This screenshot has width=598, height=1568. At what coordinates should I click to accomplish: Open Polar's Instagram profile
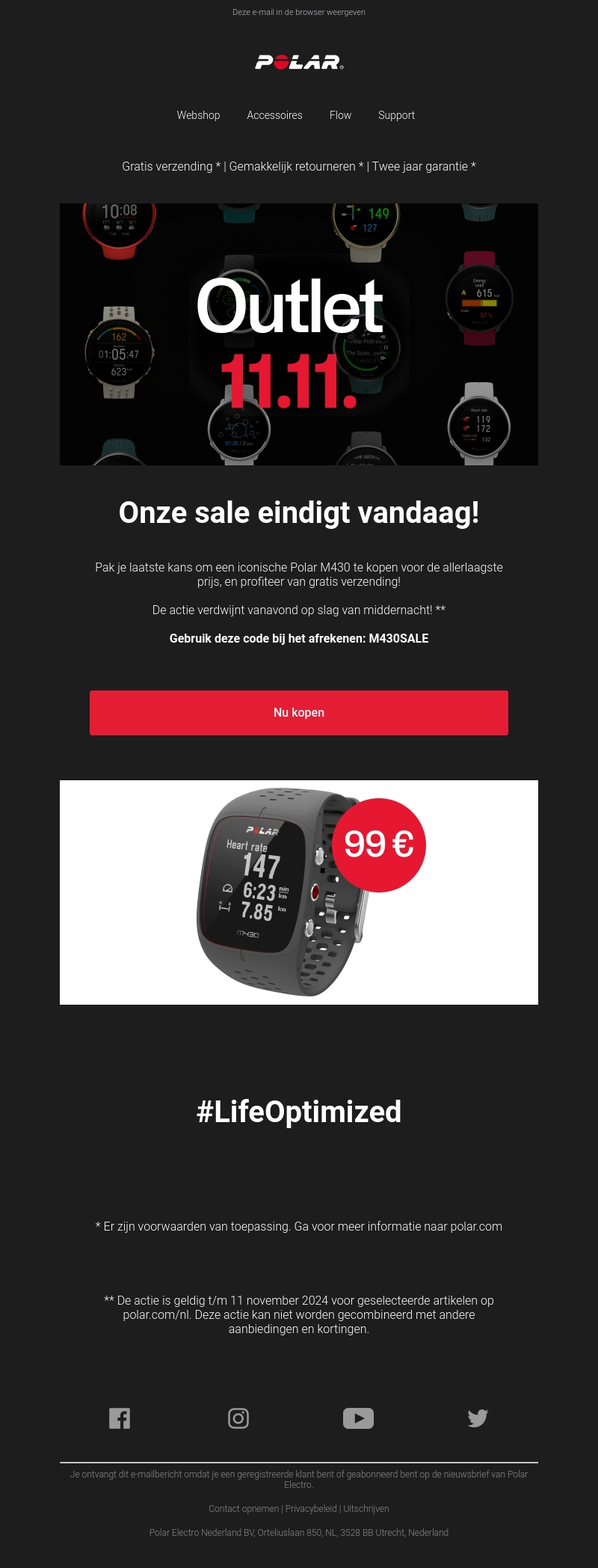coord(238,1418)
